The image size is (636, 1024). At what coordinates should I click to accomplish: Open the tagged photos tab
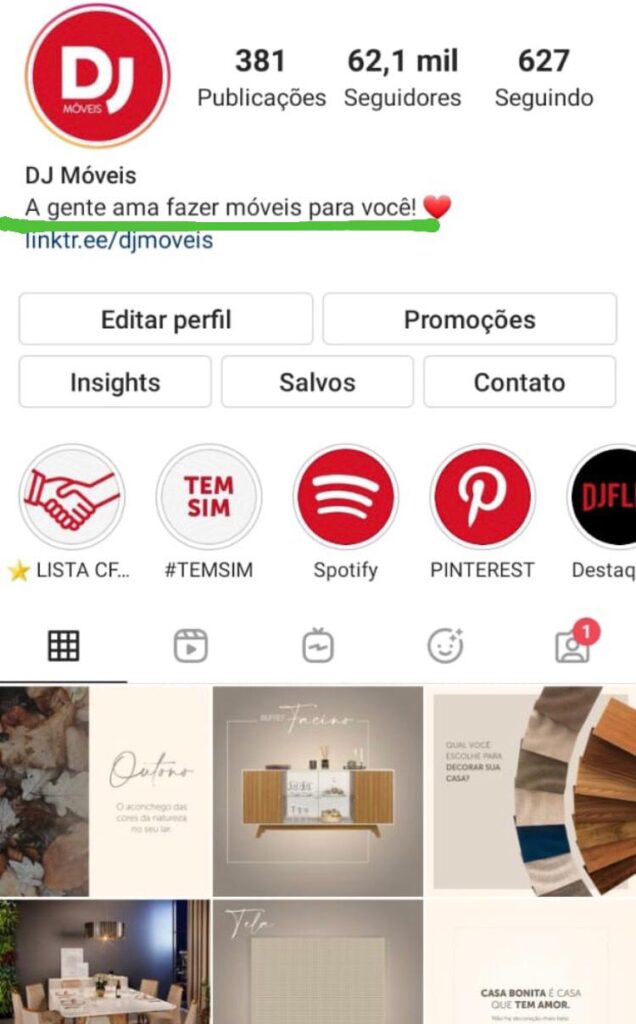point(572,646)
